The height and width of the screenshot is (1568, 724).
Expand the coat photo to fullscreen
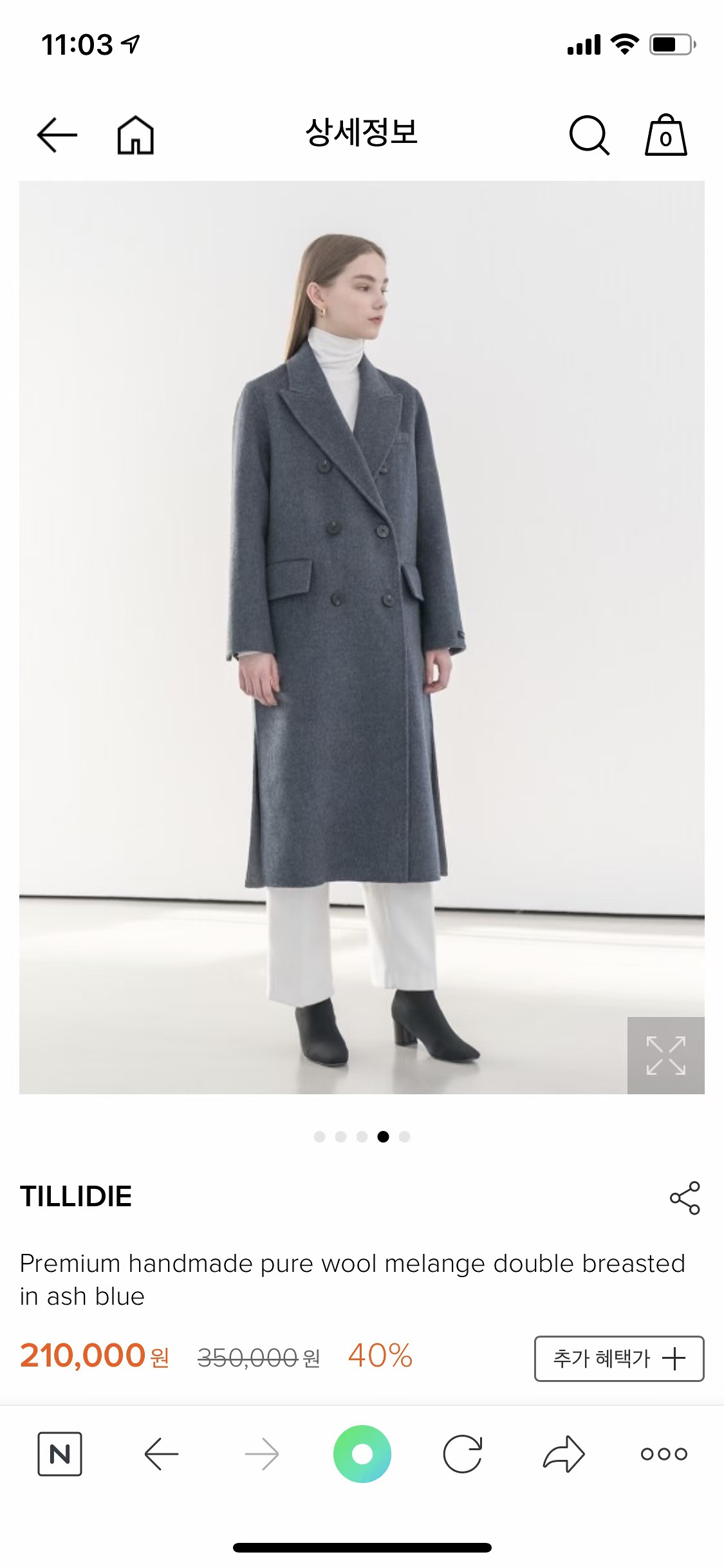(x=665, y=1055)
